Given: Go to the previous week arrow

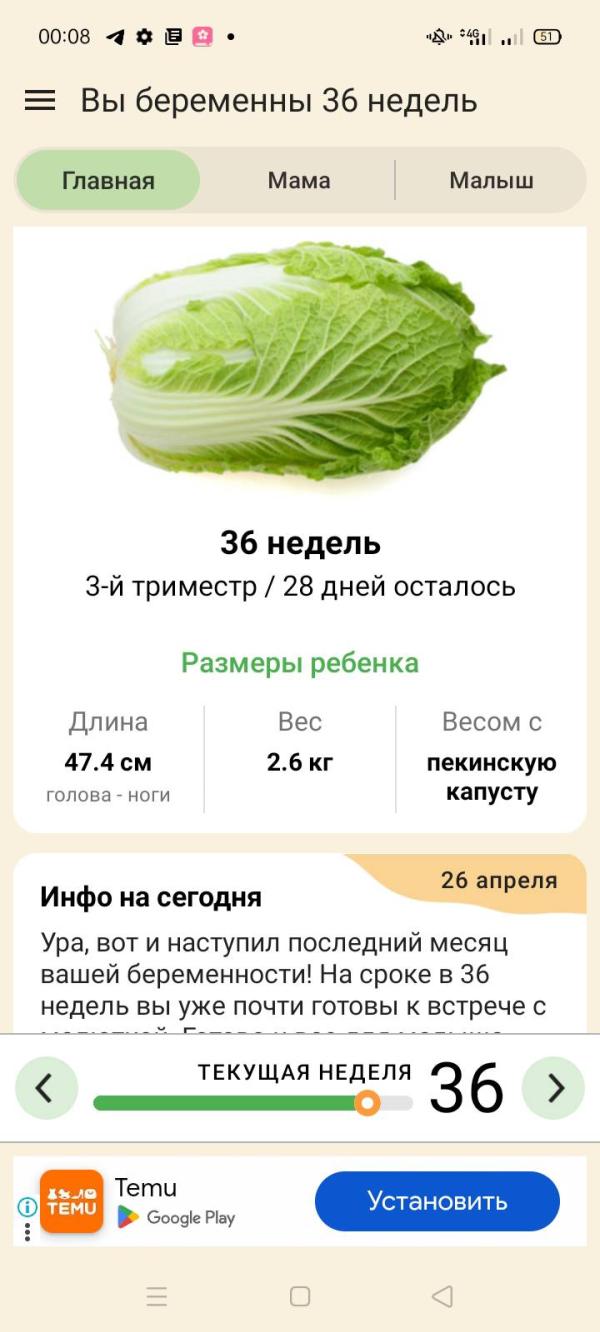Looking at the screenshot, I should click(x=46, y=1088).
